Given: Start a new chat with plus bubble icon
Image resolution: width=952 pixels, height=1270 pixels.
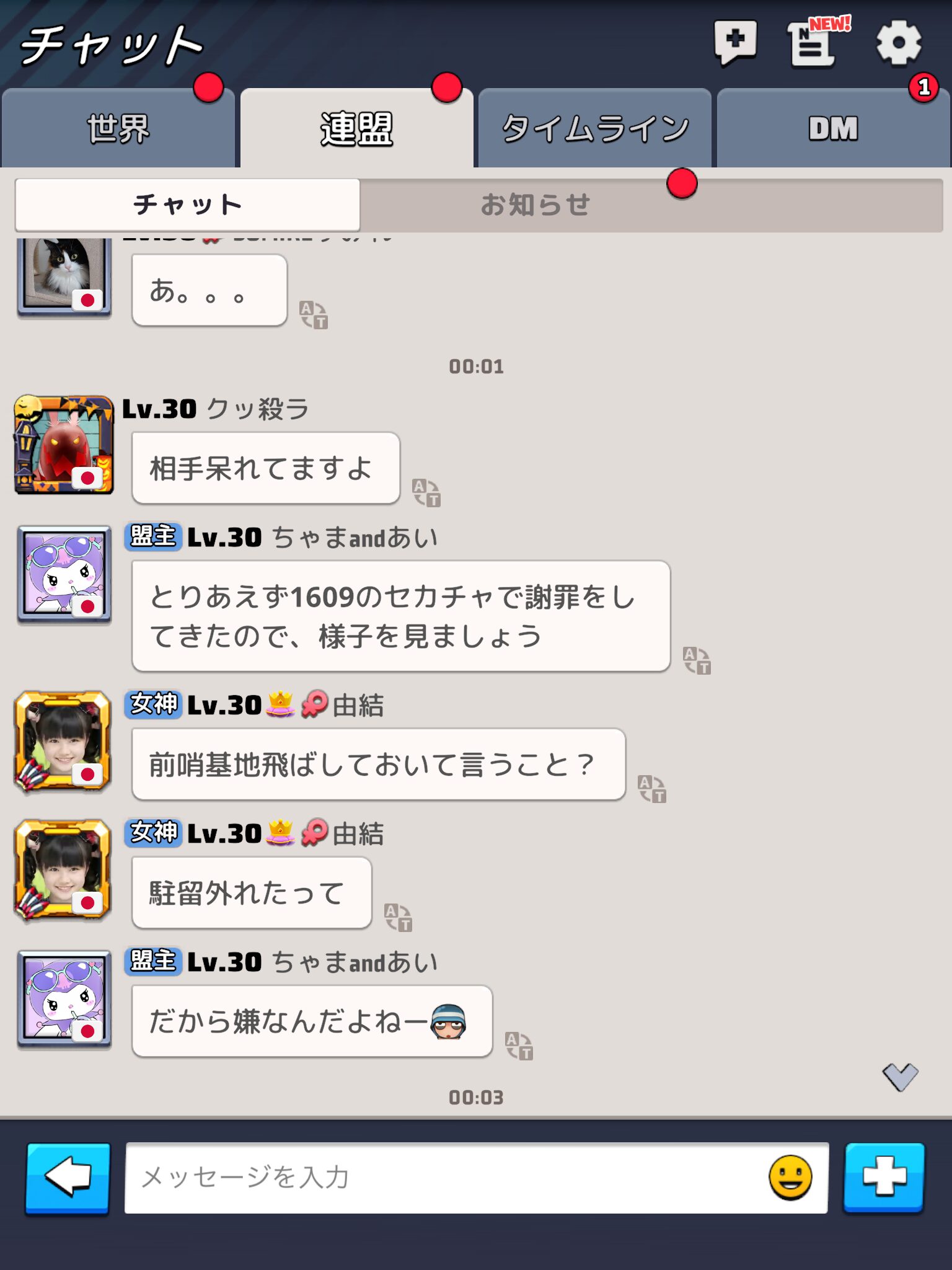Looking at the screenshot, I should [735, 42].
